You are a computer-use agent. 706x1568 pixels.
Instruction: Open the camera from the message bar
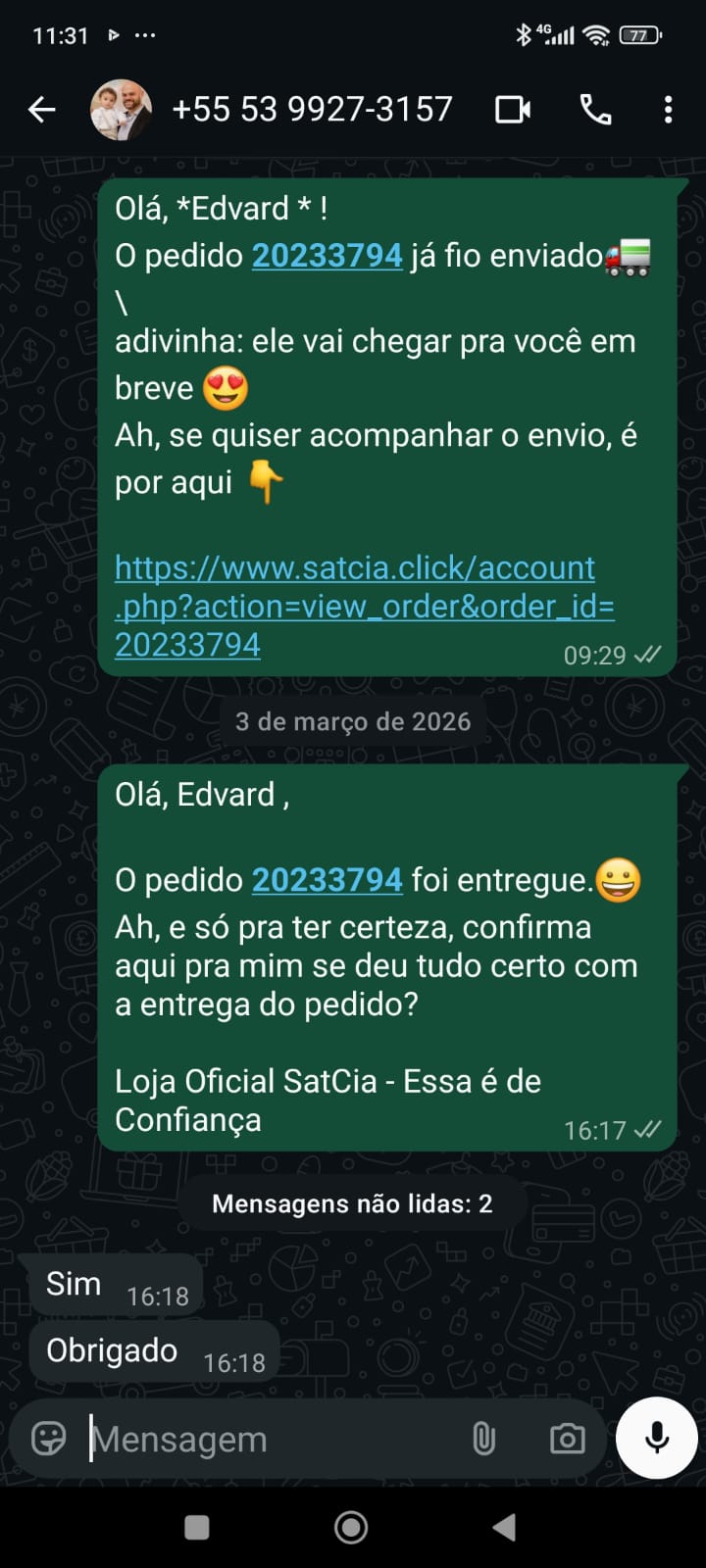(567, 1439)
